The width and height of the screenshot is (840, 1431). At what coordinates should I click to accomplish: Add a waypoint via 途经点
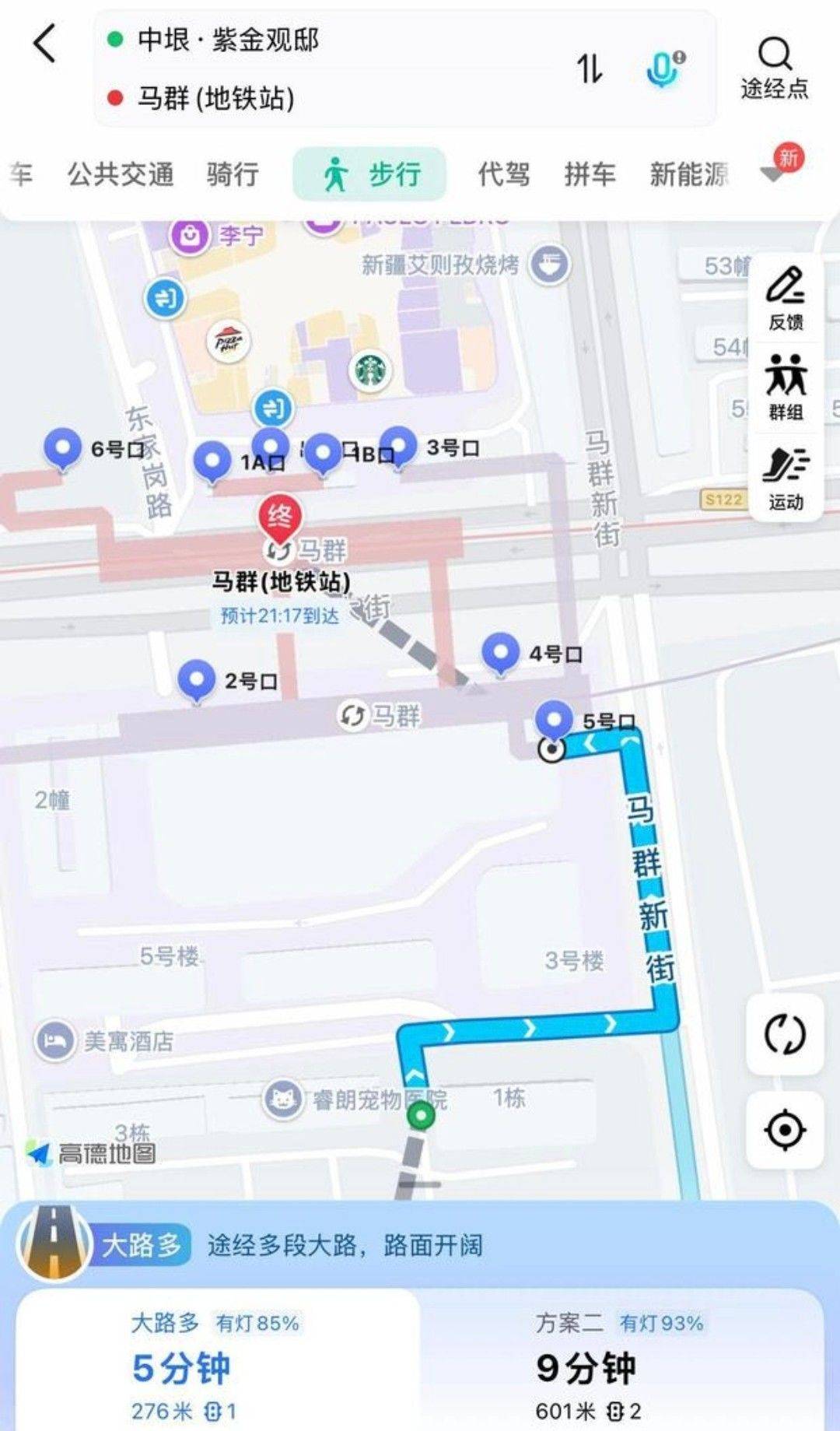pos(774,68)
